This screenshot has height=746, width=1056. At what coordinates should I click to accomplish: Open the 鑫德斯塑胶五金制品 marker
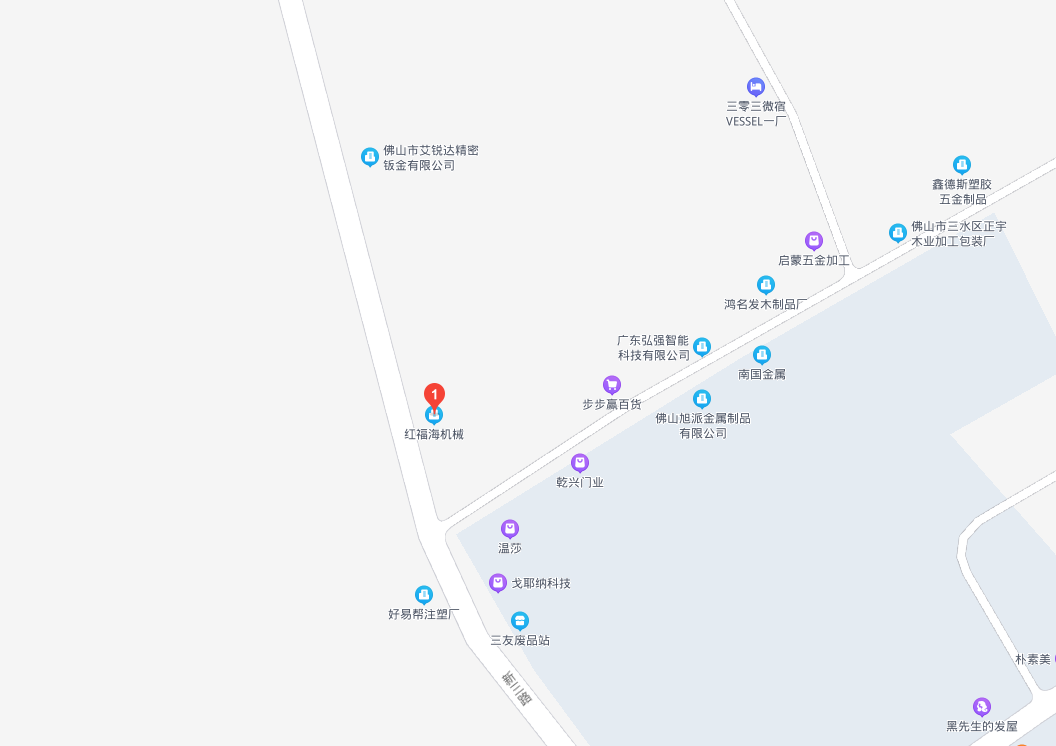pos(961,164)
